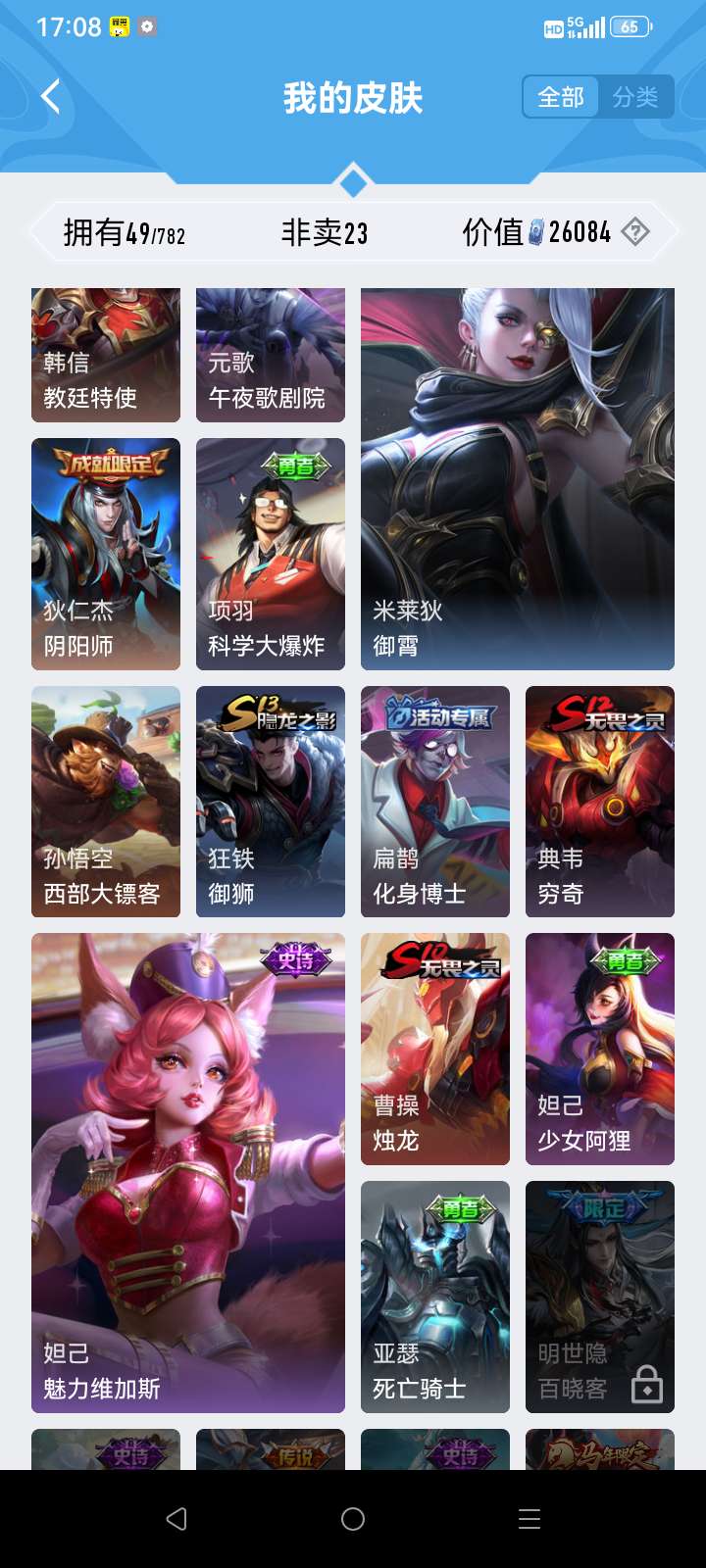The width and height of the screenshot is (706, 1568).
Task: Go back using the top-left arrow
Action: coord(51,97)
